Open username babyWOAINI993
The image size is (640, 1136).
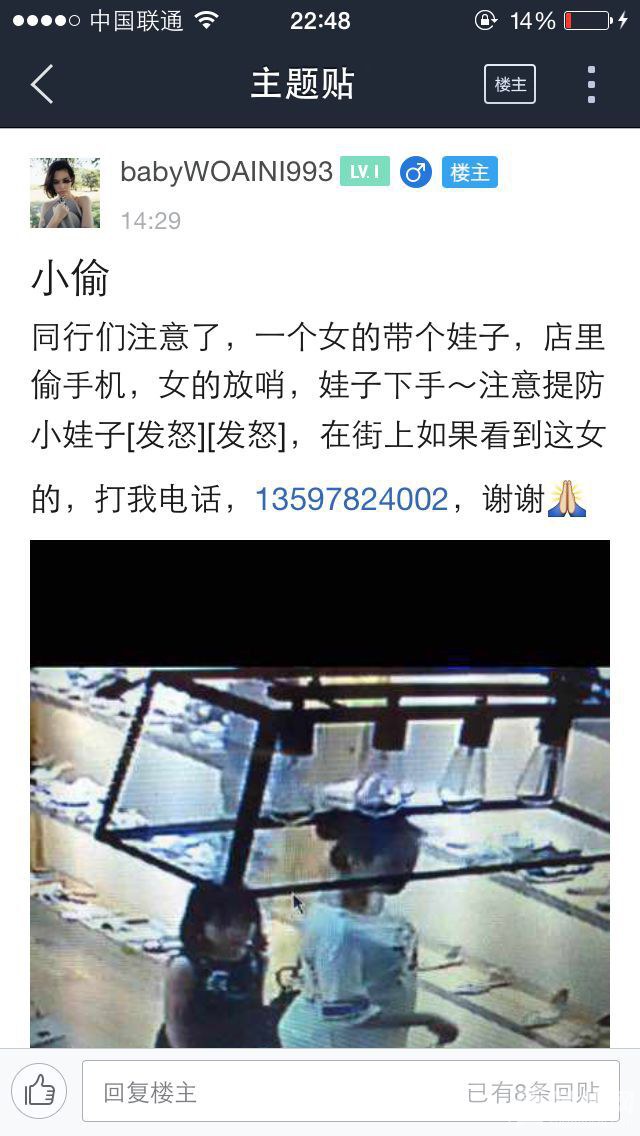[226, 172]
